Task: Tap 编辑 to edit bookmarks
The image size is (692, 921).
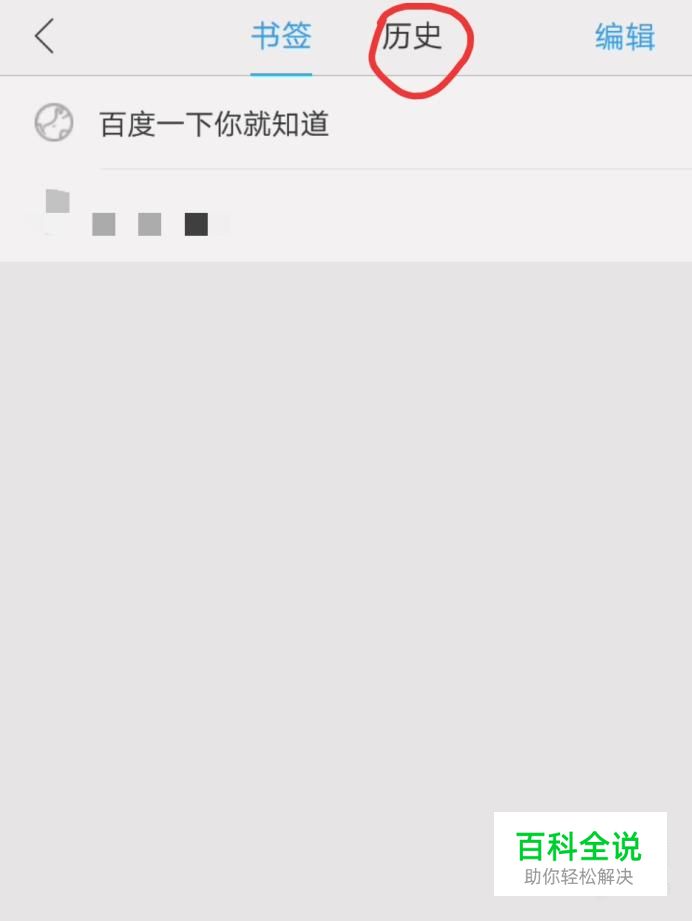Action: click(624, 37)
